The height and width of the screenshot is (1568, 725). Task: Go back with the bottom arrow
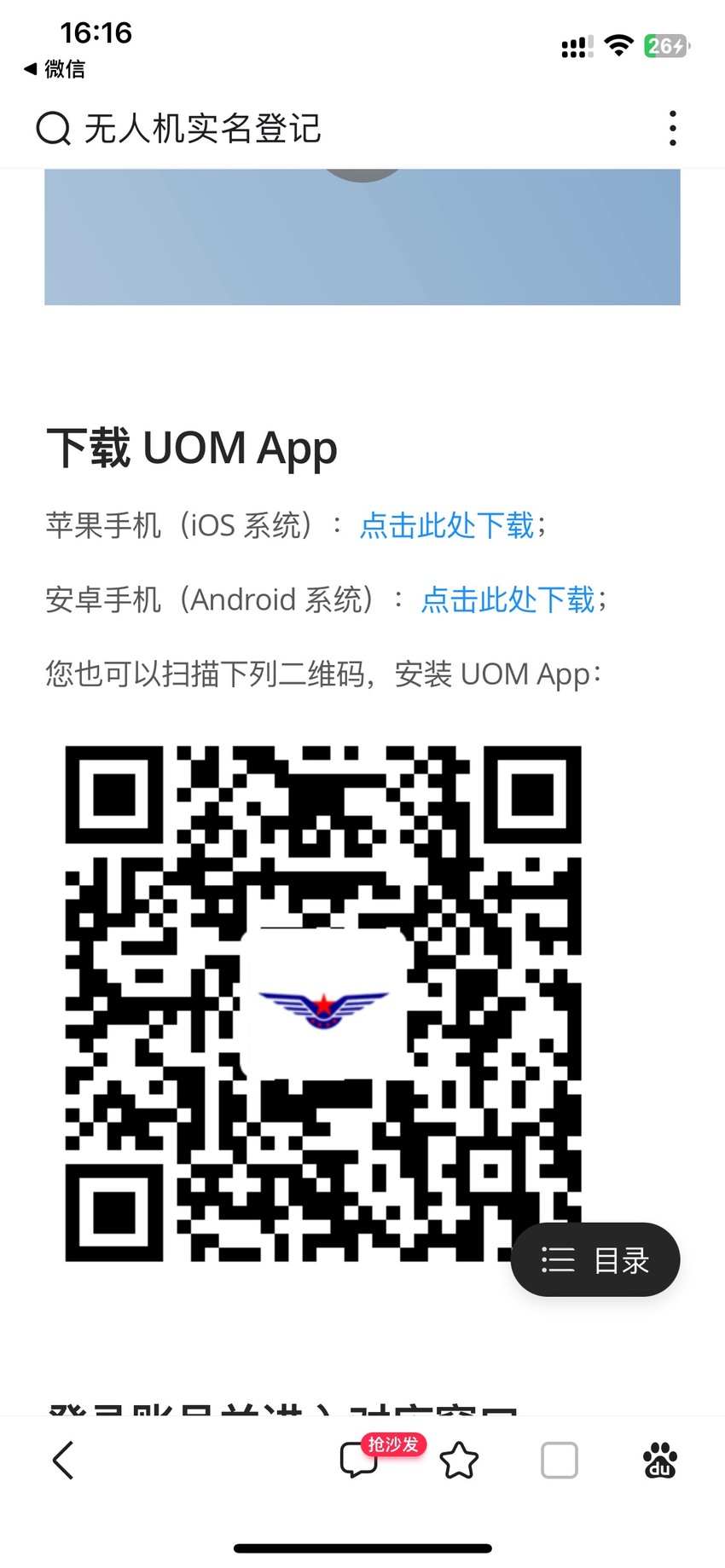[x=64, y=1461]
